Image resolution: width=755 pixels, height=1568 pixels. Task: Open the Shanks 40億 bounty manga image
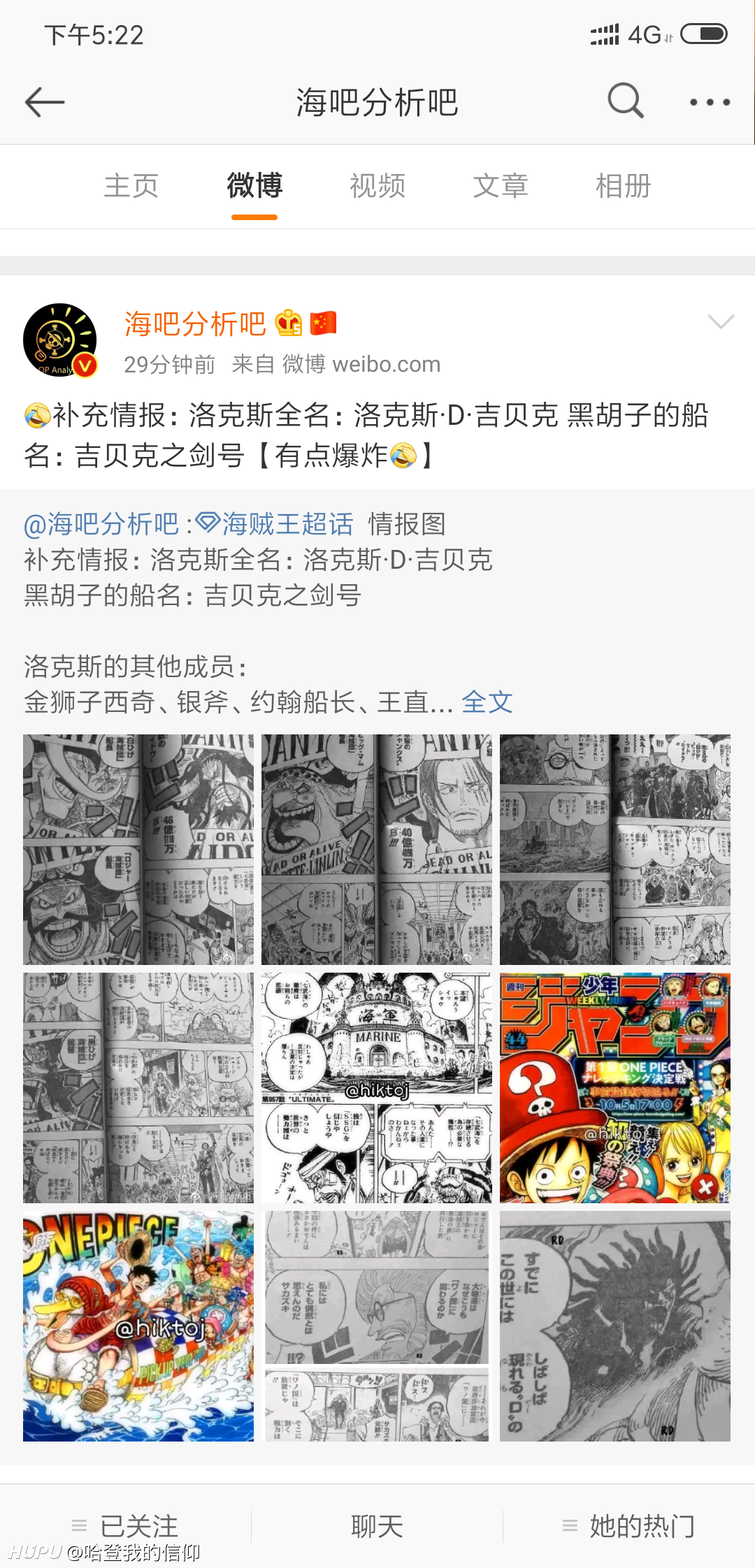377,850
